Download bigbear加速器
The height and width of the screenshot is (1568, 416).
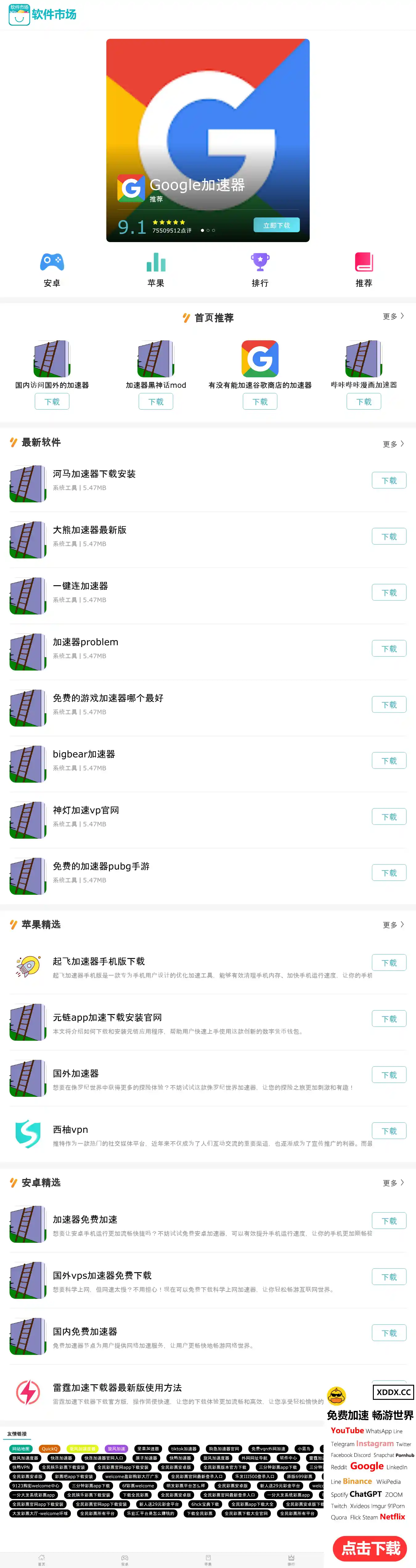point(389,761)
